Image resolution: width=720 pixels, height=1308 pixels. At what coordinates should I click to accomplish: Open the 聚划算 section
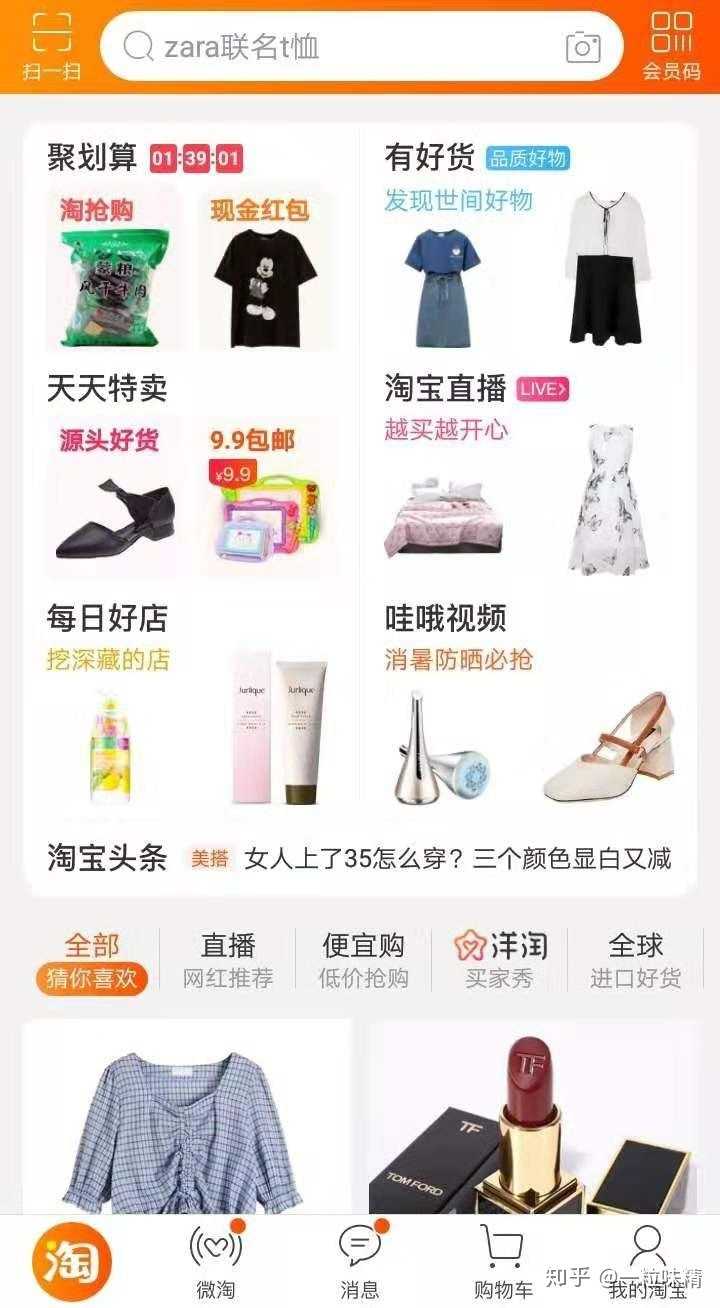pyautogui.click(x=92, y=157)
